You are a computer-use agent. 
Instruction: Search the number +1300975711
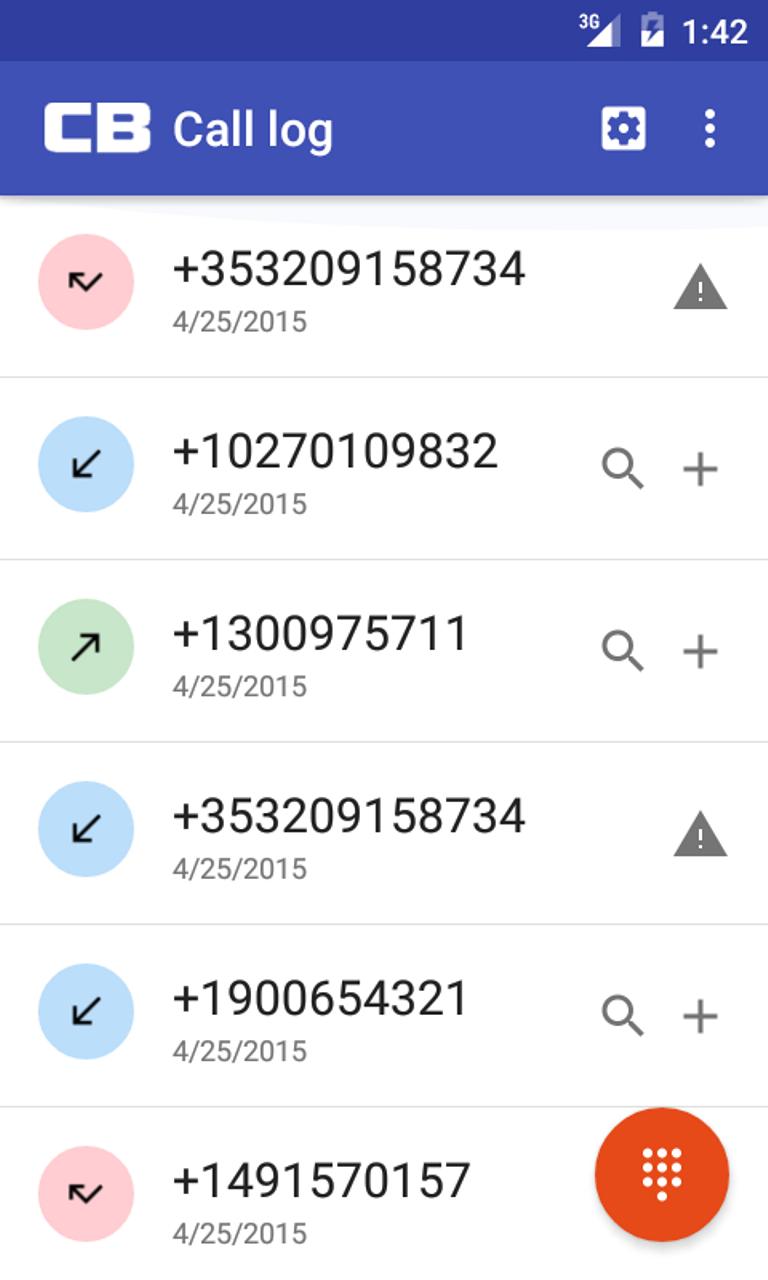623,648
